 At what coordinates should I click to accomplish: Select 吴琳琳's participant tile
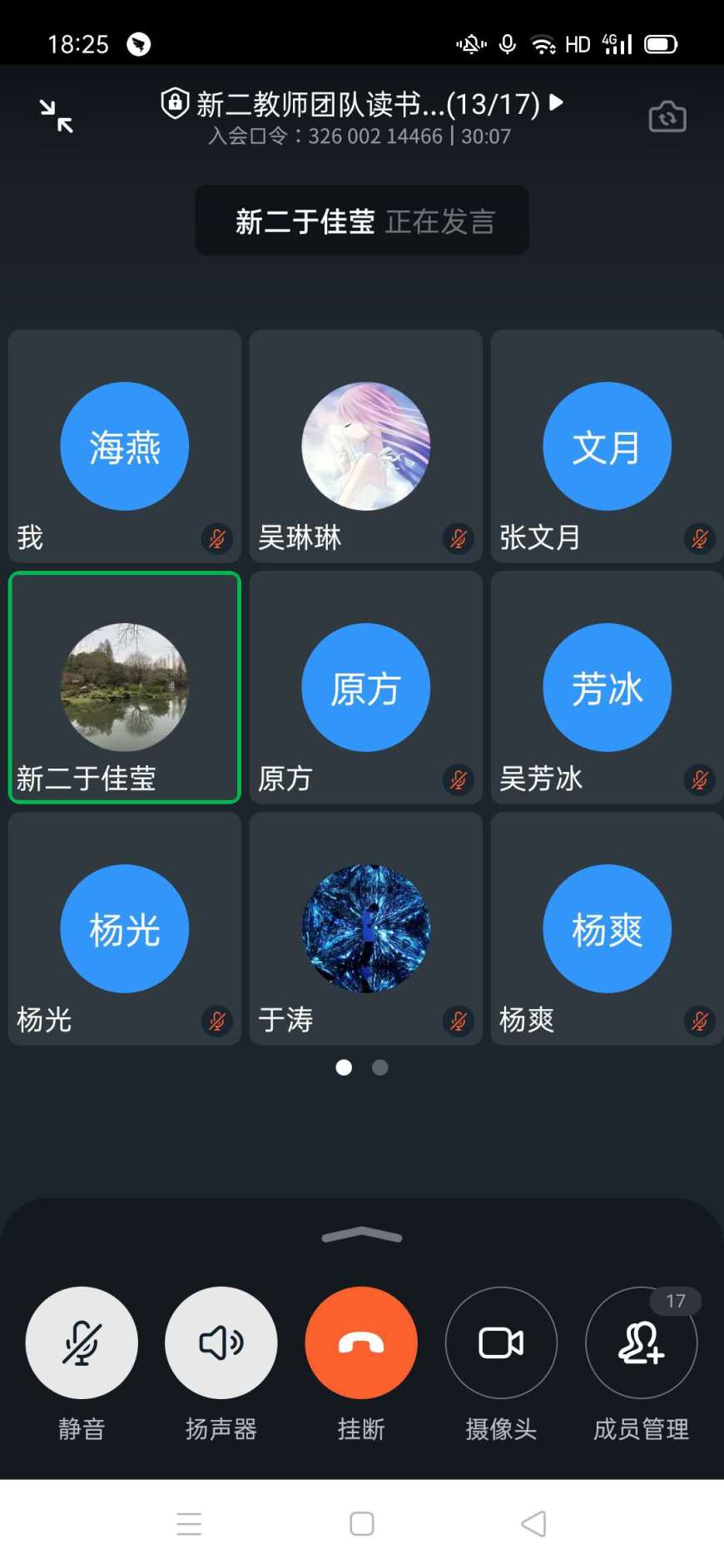point(365,446)
